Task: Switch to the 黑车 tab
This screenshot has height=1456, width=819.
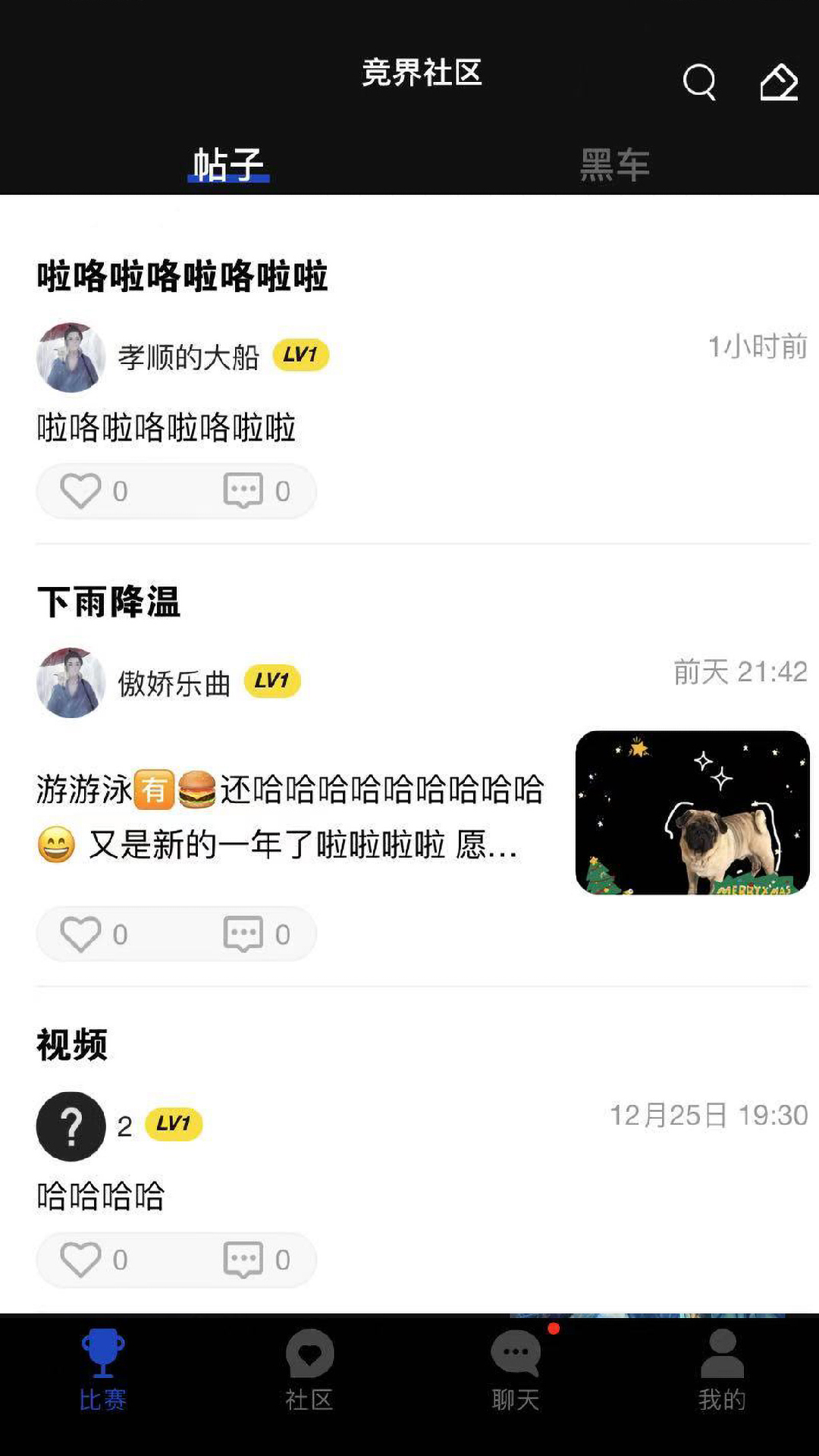Action: coord(614,164)
